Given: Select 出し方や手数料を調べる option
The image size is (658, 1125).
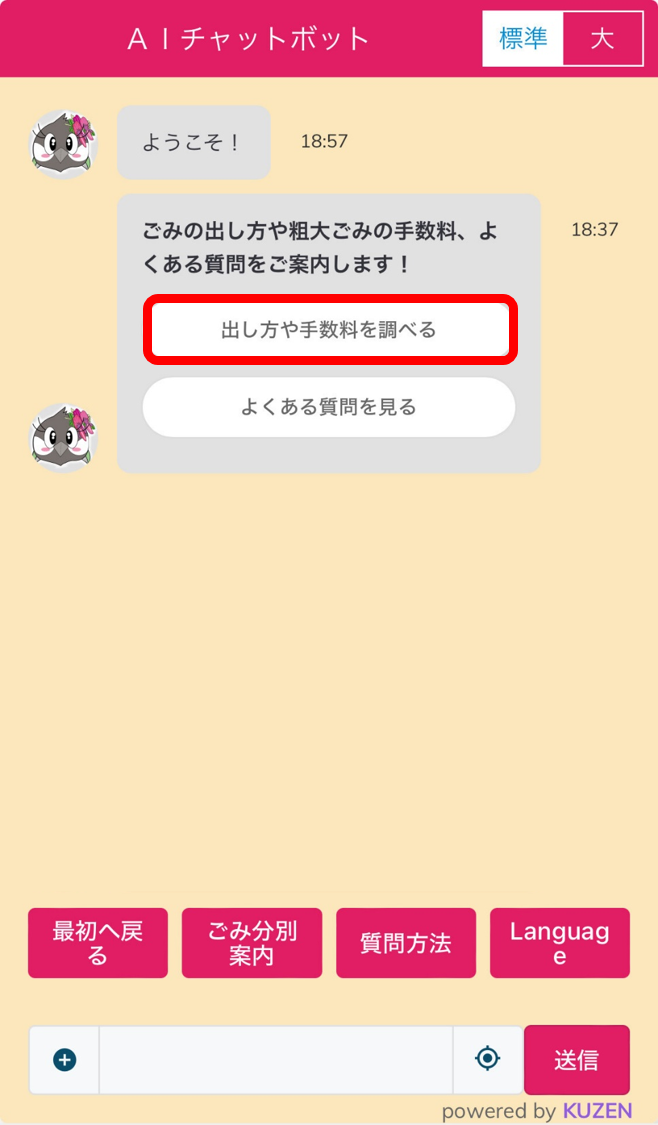Looking at the screenshot, I should click(x=329, y=330).
